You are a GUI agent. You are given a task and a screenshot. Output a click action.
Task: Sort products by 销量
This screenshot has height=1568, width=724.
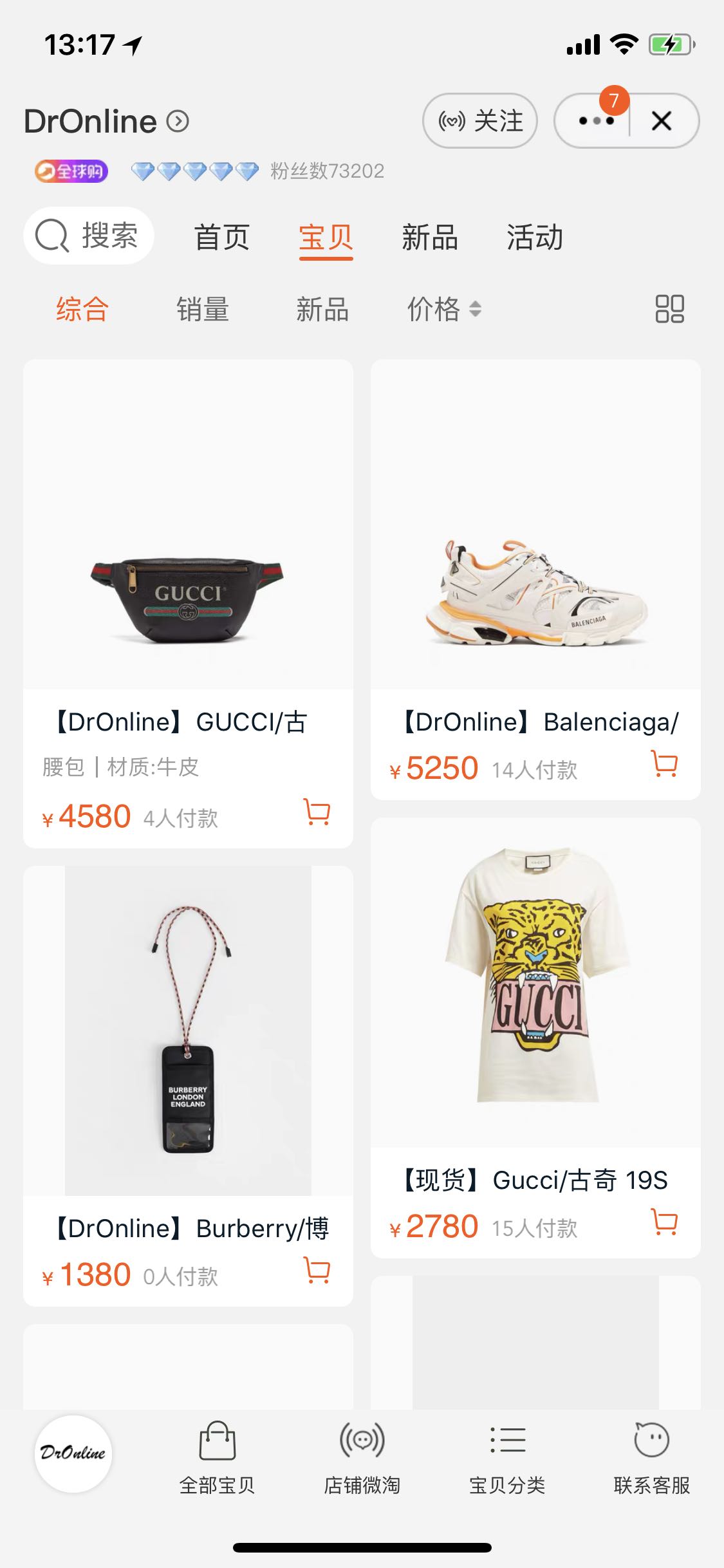coord(203,309)
